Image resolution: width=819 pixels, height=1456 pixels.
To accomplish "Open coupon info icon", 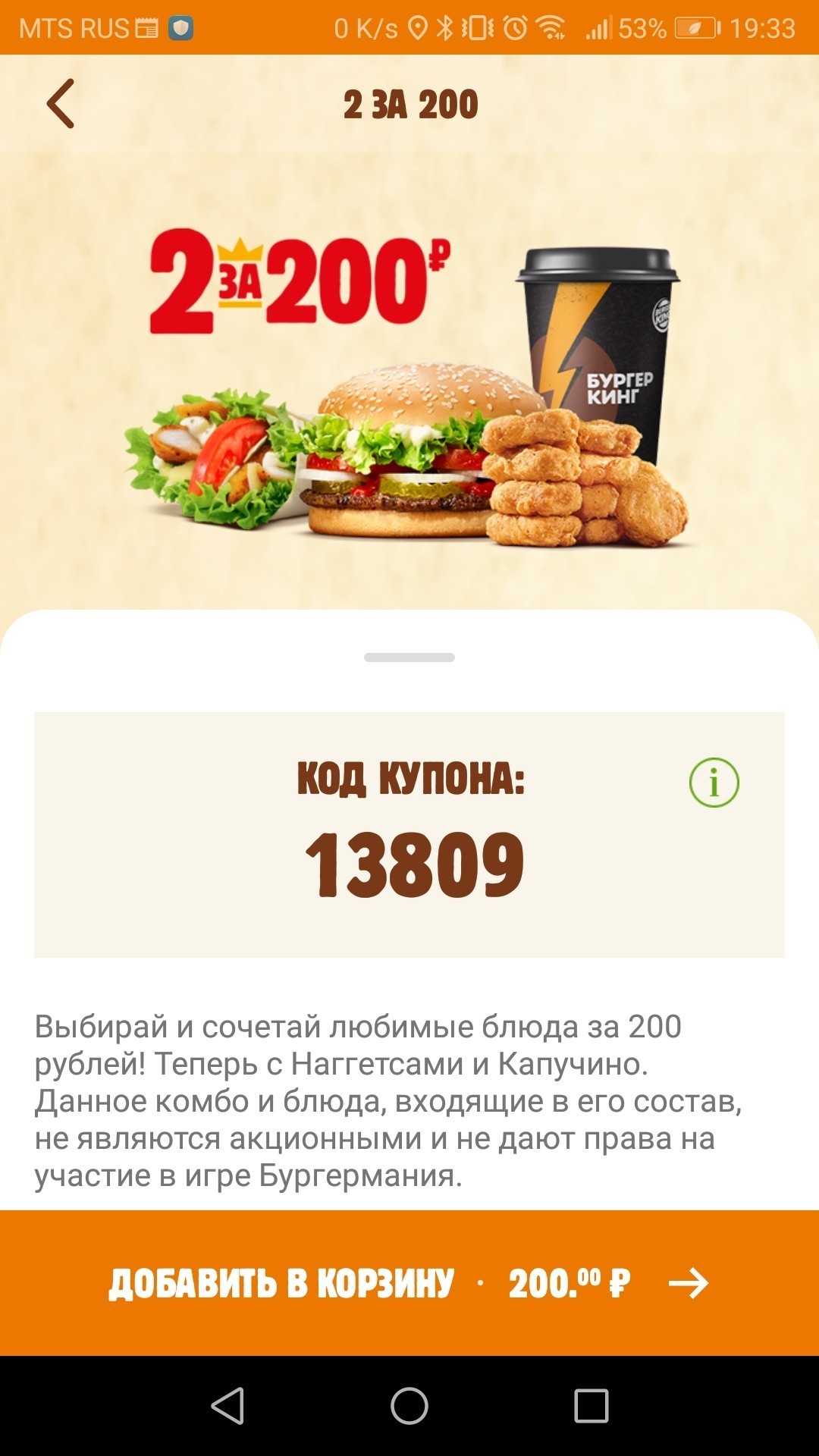I will (714, 783).
